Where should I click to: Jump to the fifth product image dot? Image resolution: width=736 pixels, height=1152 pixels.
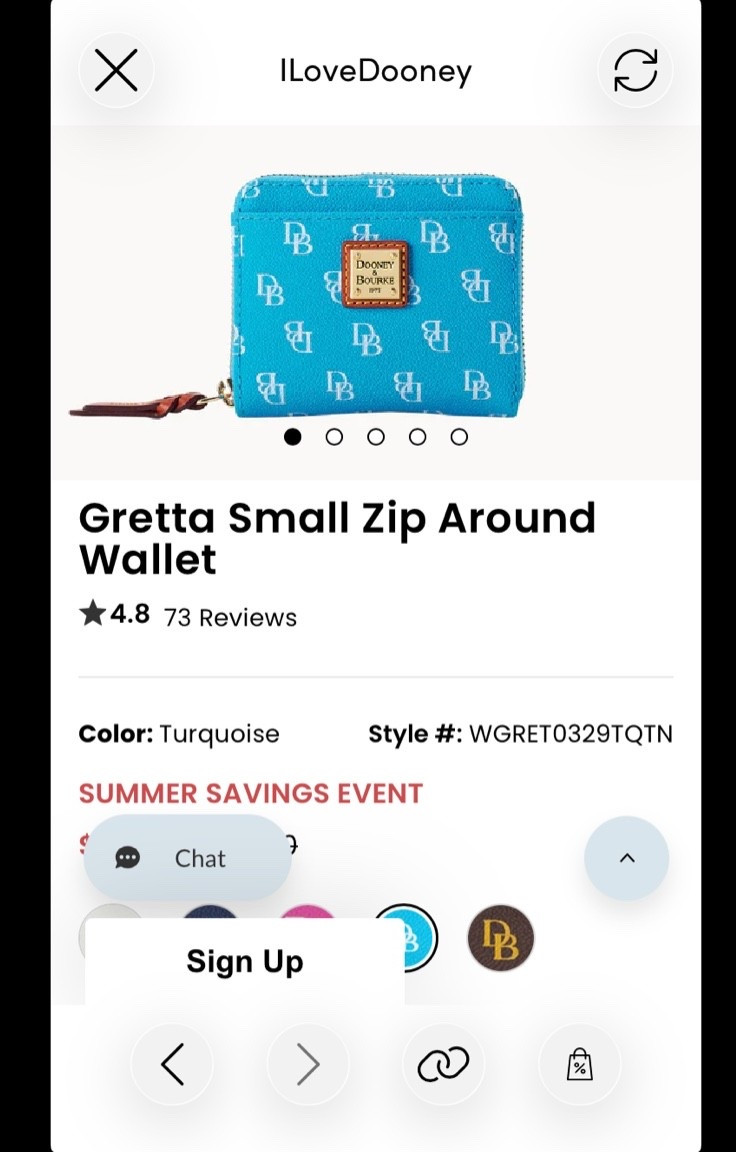459,437
